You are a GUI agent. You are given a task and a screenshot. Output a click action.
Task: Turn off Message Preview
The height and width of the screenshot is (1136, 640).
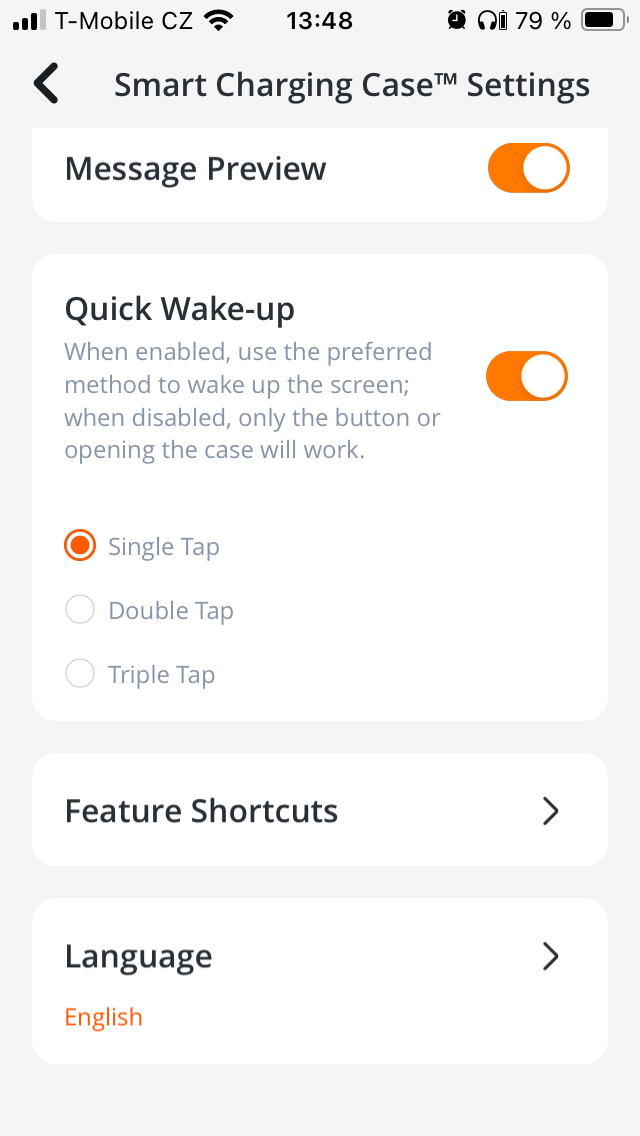click(528, 168)
